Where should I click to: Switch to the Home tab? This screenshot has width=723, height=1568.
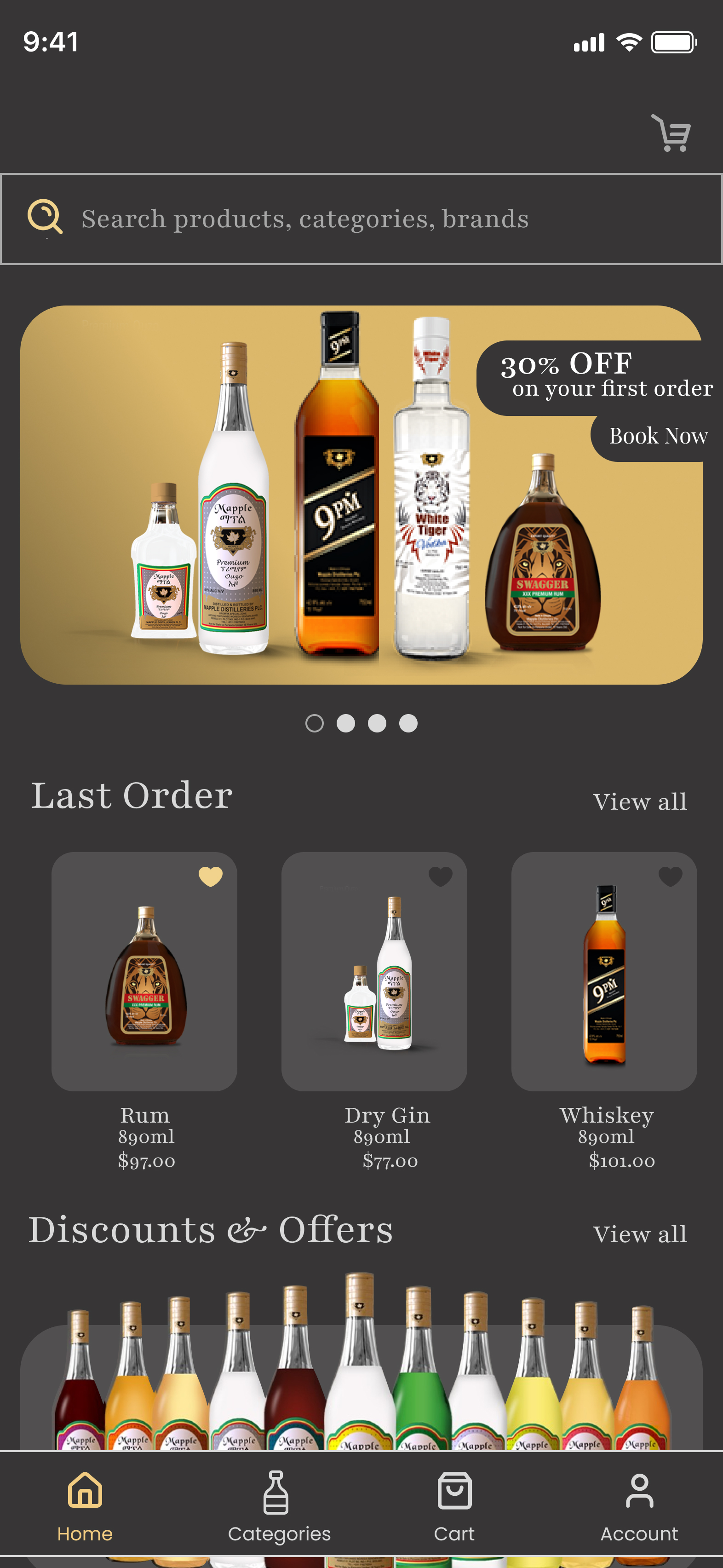pos(85,1505)
